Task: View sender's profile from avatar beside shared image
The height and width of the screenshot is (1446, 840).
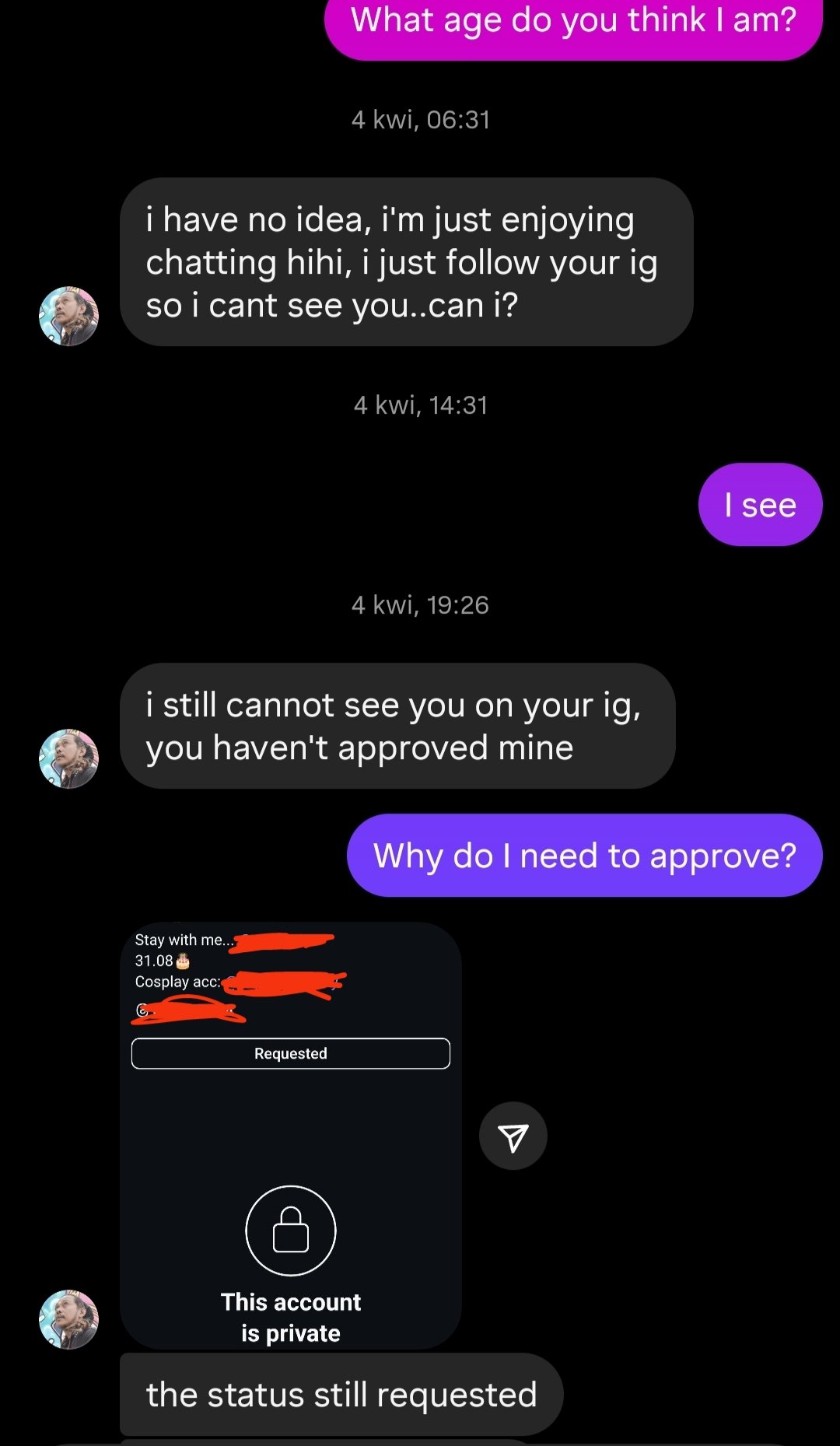Action: tap(69, 1319)
